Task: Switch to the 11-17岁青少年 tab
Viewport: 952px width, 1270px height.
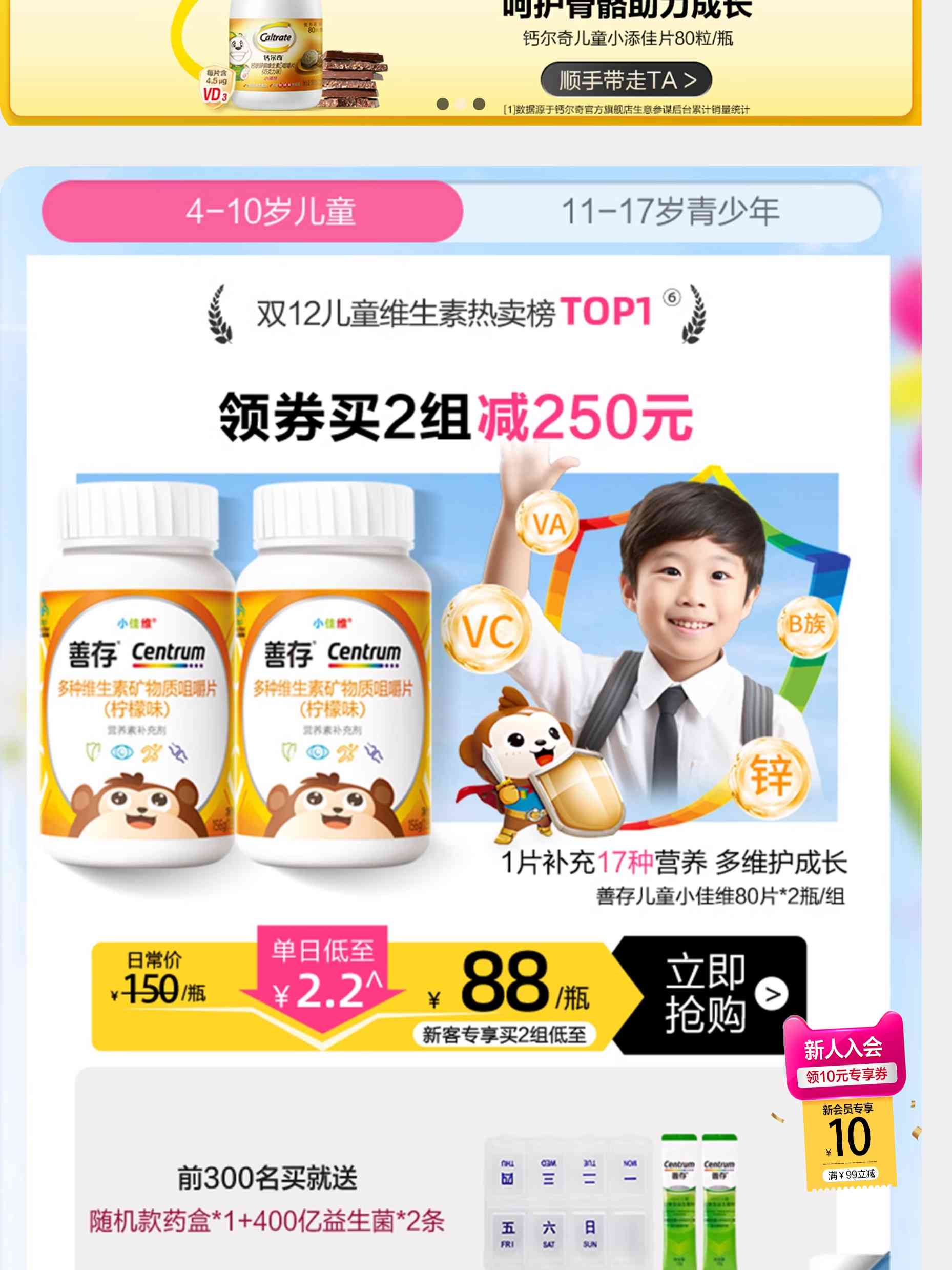Action: click(x=670, y=211)
